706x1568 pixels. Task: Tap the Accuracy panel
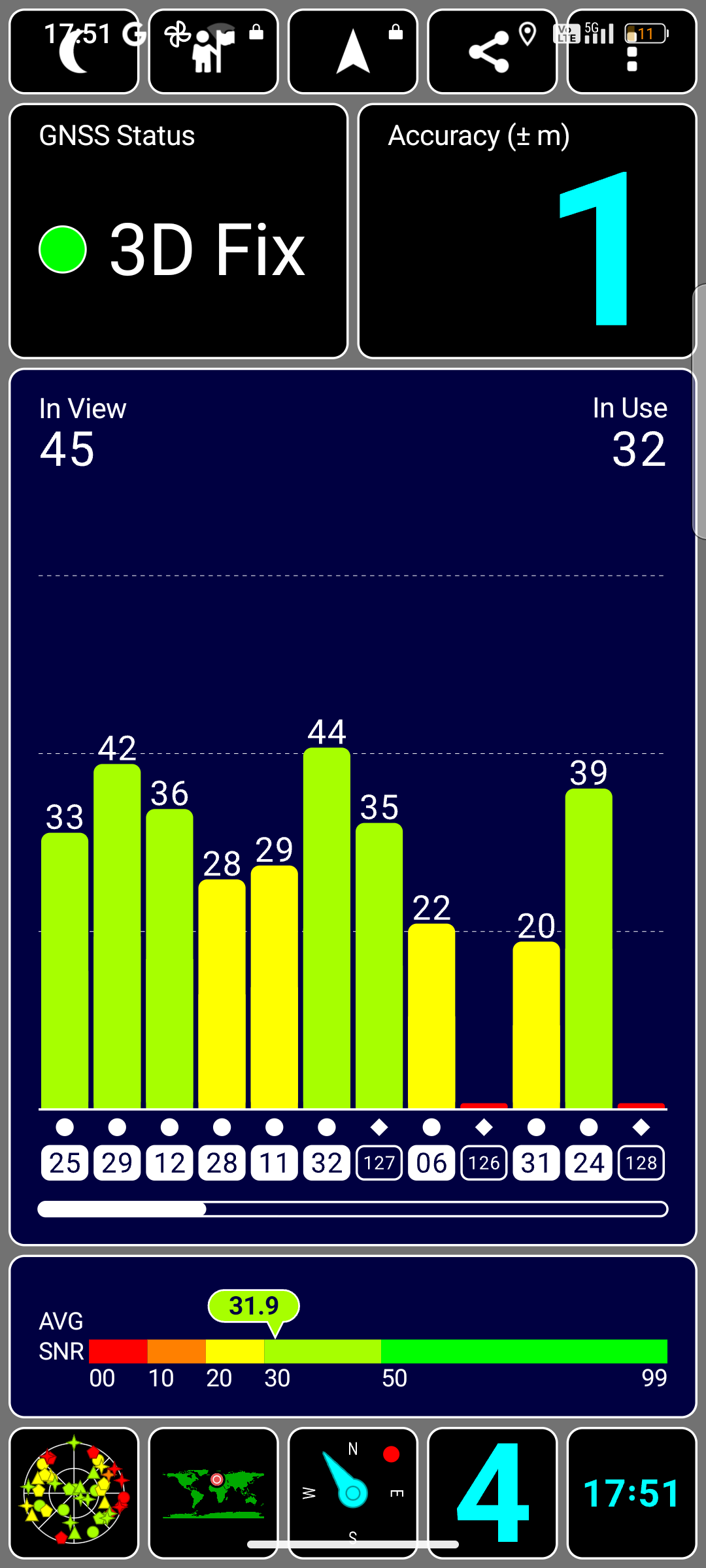click(527, 231)
